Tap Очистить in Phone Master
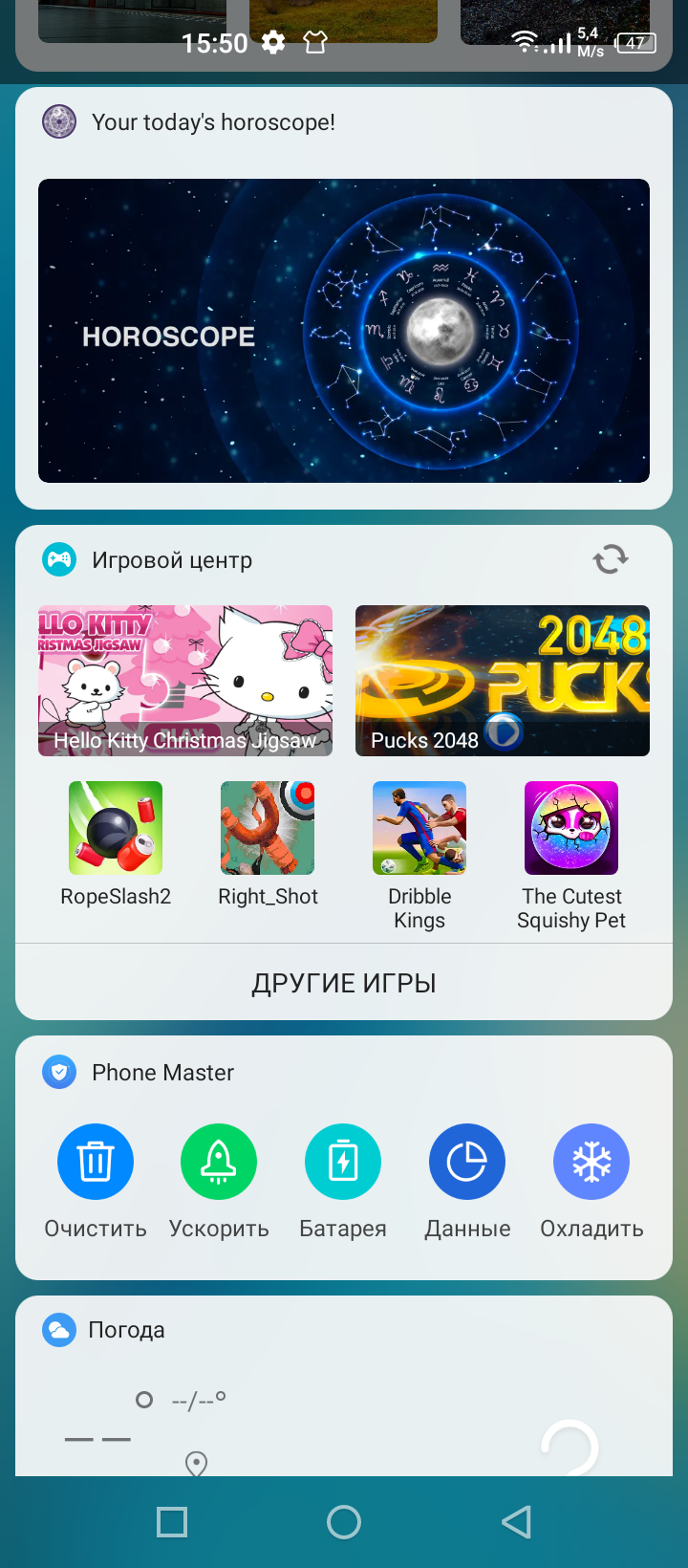 pos(96,1162)
